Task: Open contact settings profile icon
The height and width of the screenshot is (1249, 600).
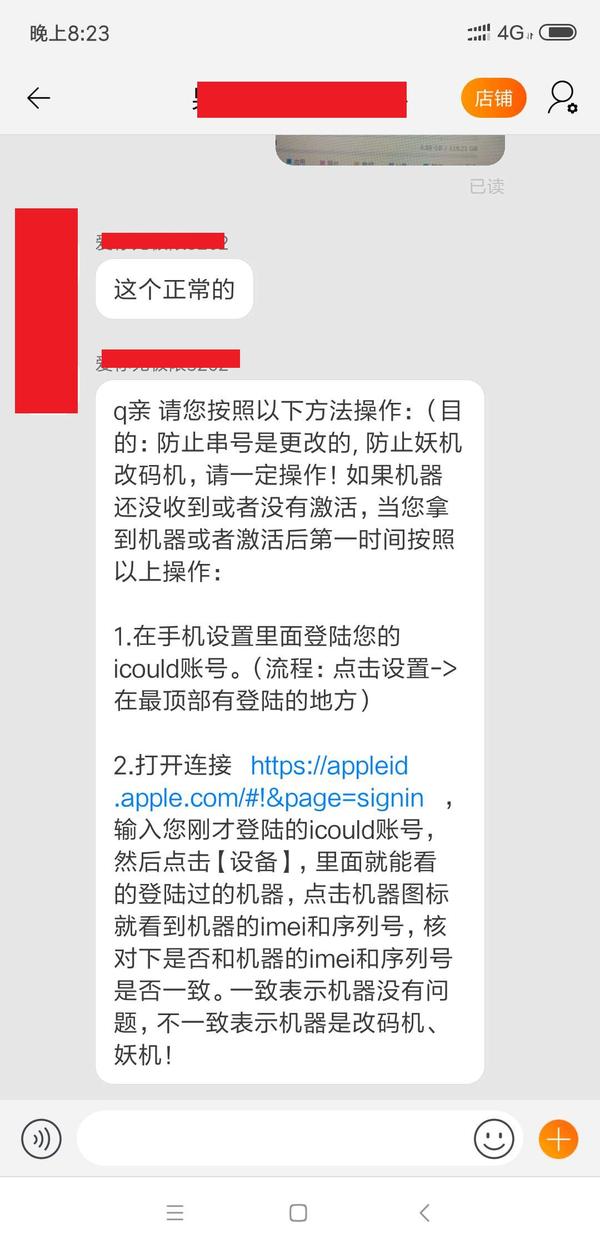Action: [x=562, y=97]
